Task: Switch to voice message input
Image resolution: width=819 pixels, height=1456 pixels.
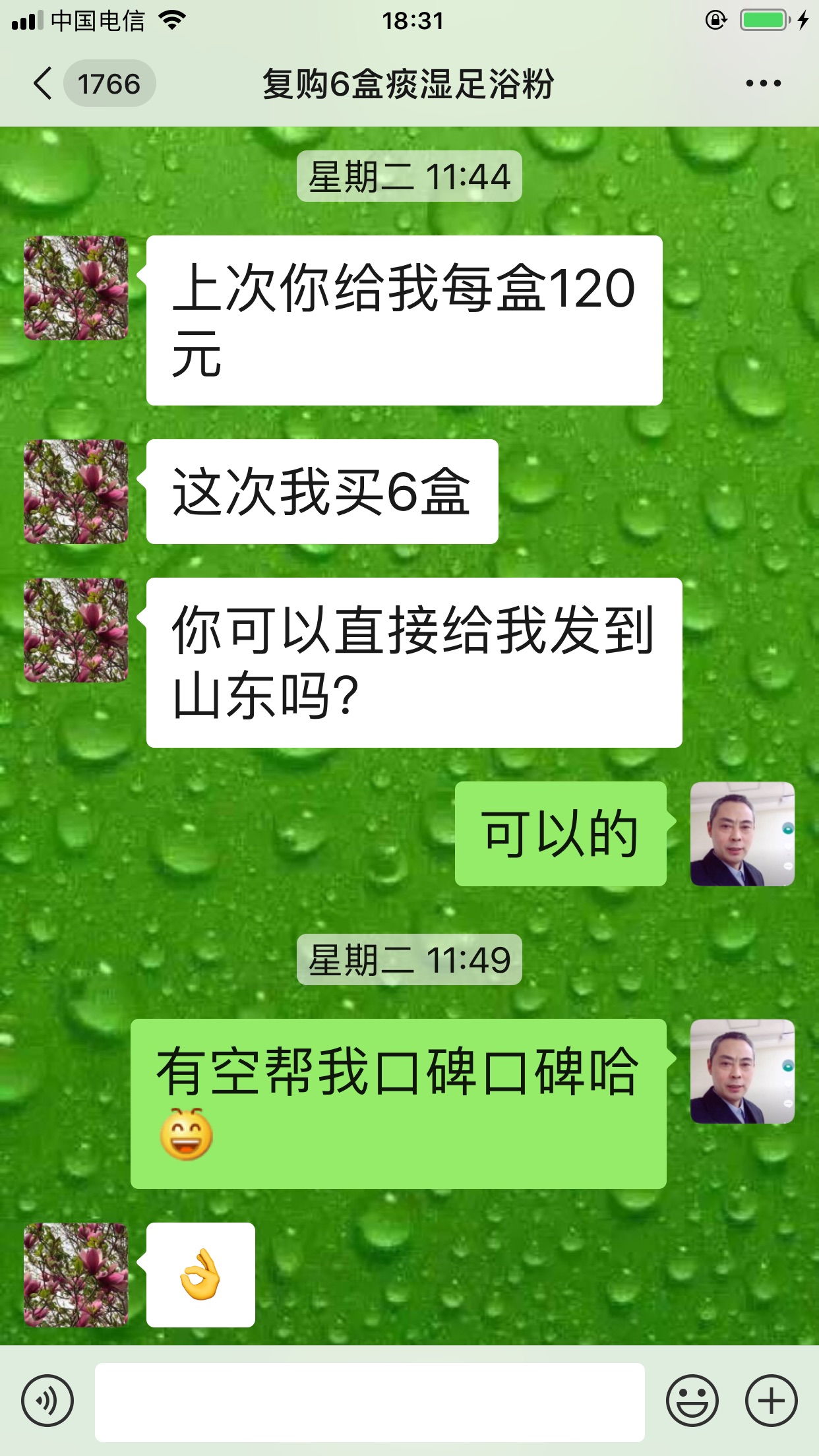Action: [x=47, y=1401]
